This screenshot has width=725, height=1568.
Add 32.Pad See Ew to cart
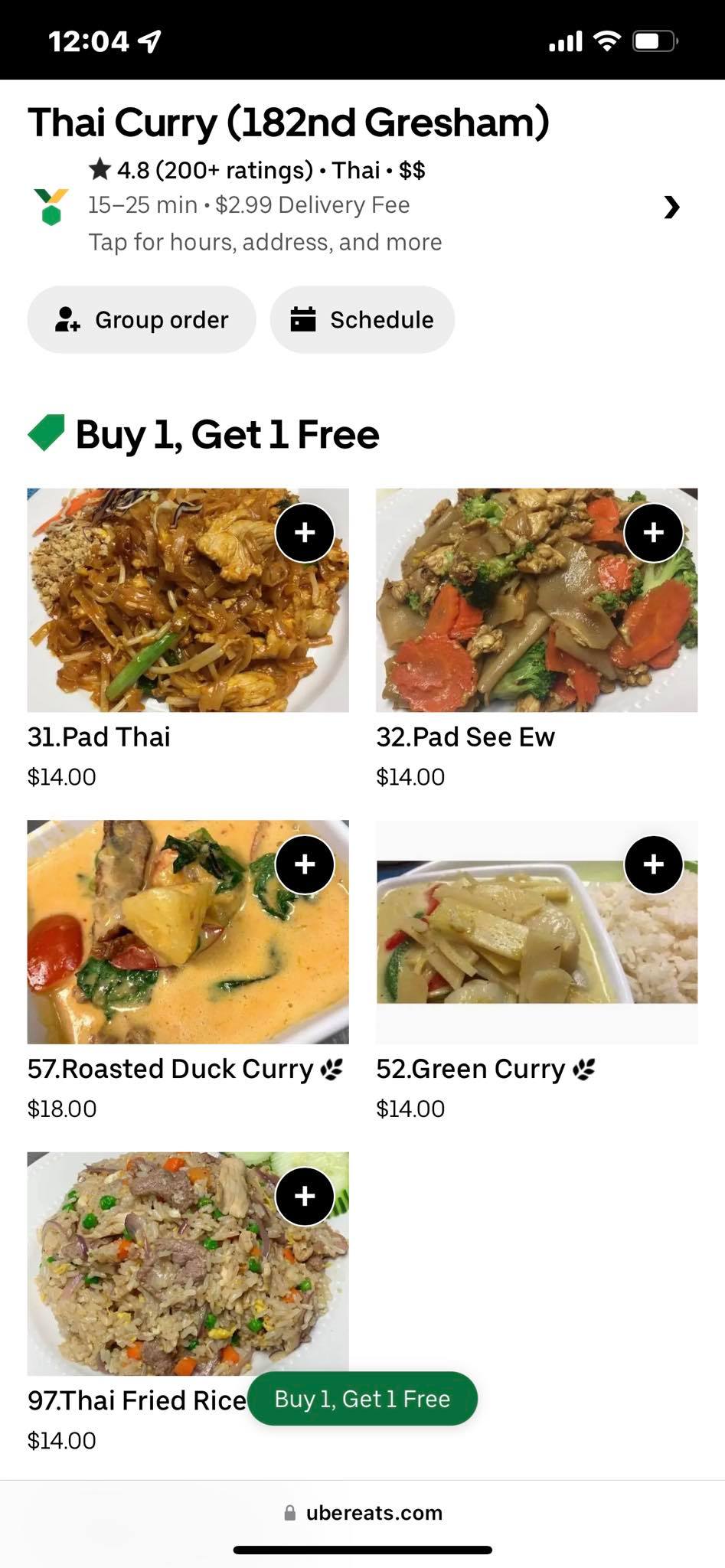pos(653,532)
